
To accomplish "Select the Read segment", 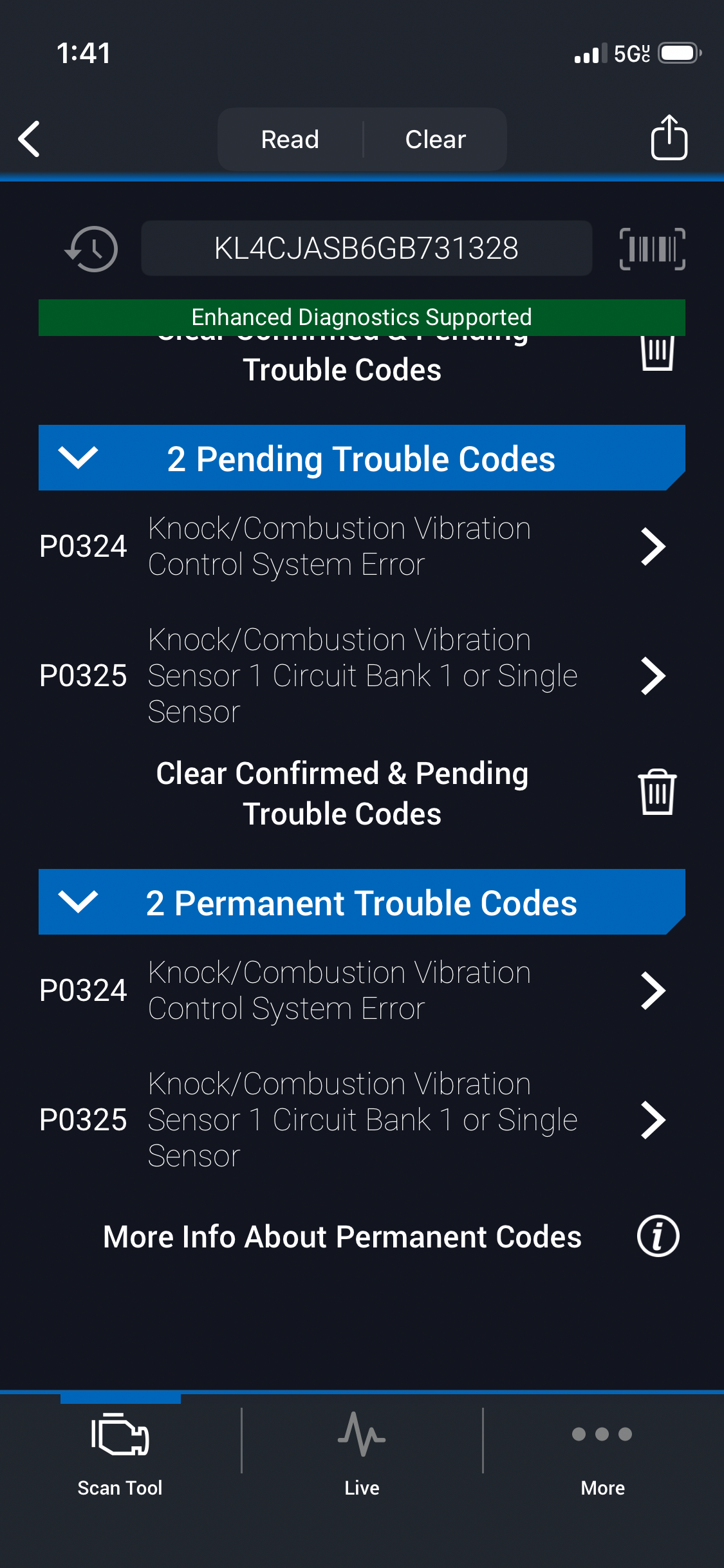I will coord(290,140).
